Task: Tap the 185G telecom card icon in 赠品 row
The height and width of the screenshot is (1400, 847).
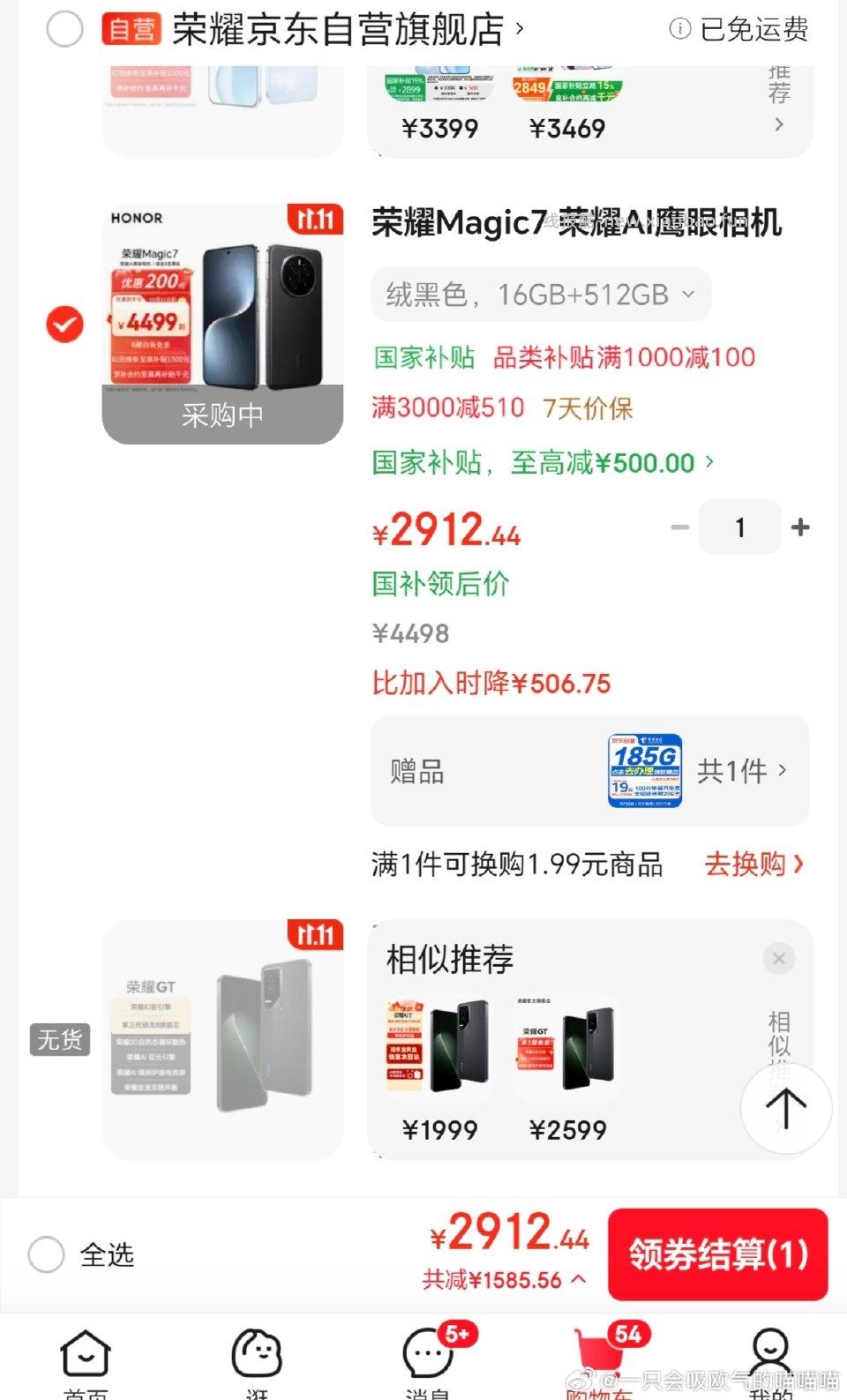Action: (643, 770)
